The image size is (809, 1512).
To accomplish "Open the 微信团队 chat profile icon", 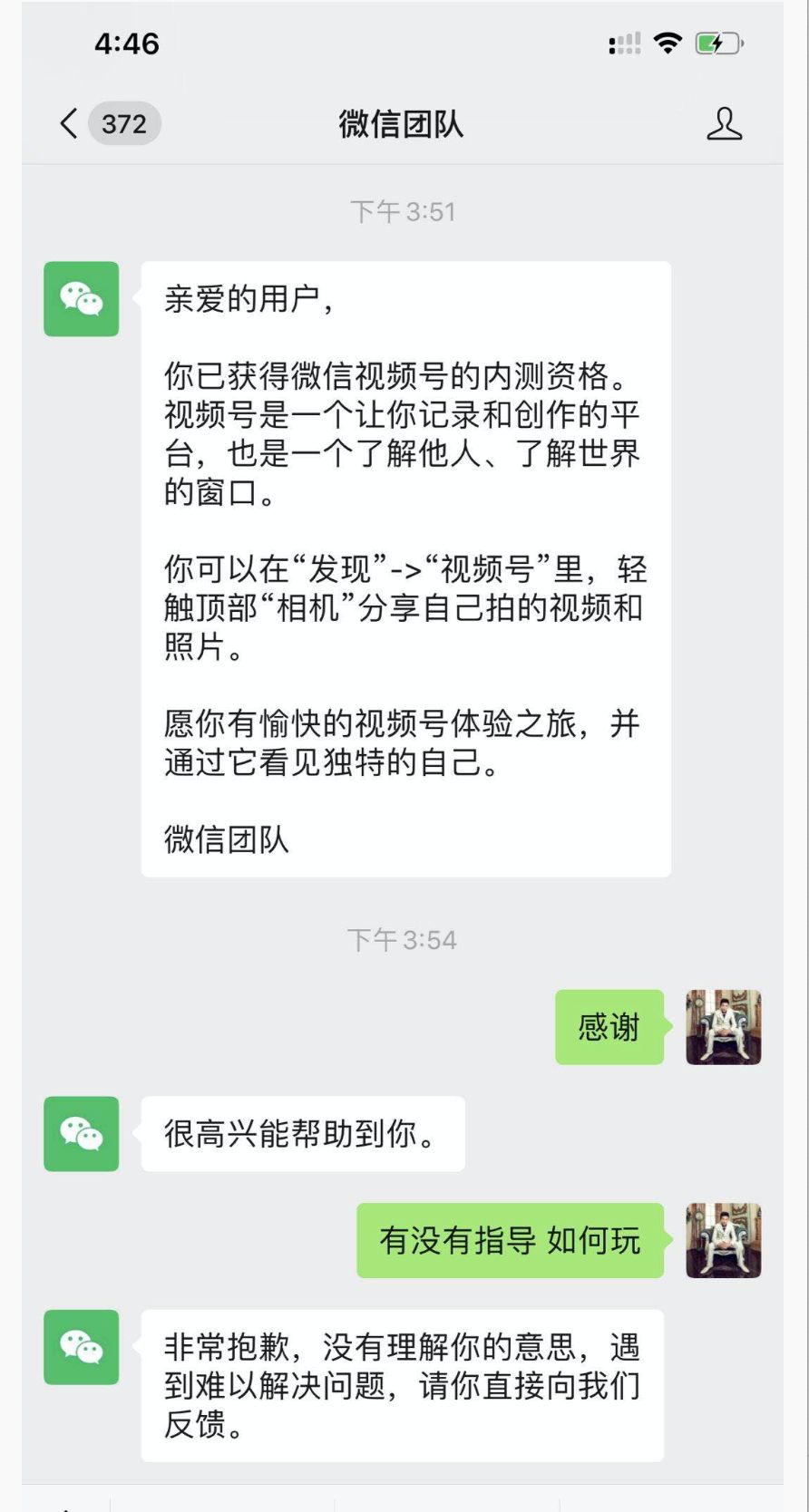I will tap(724, 124).
